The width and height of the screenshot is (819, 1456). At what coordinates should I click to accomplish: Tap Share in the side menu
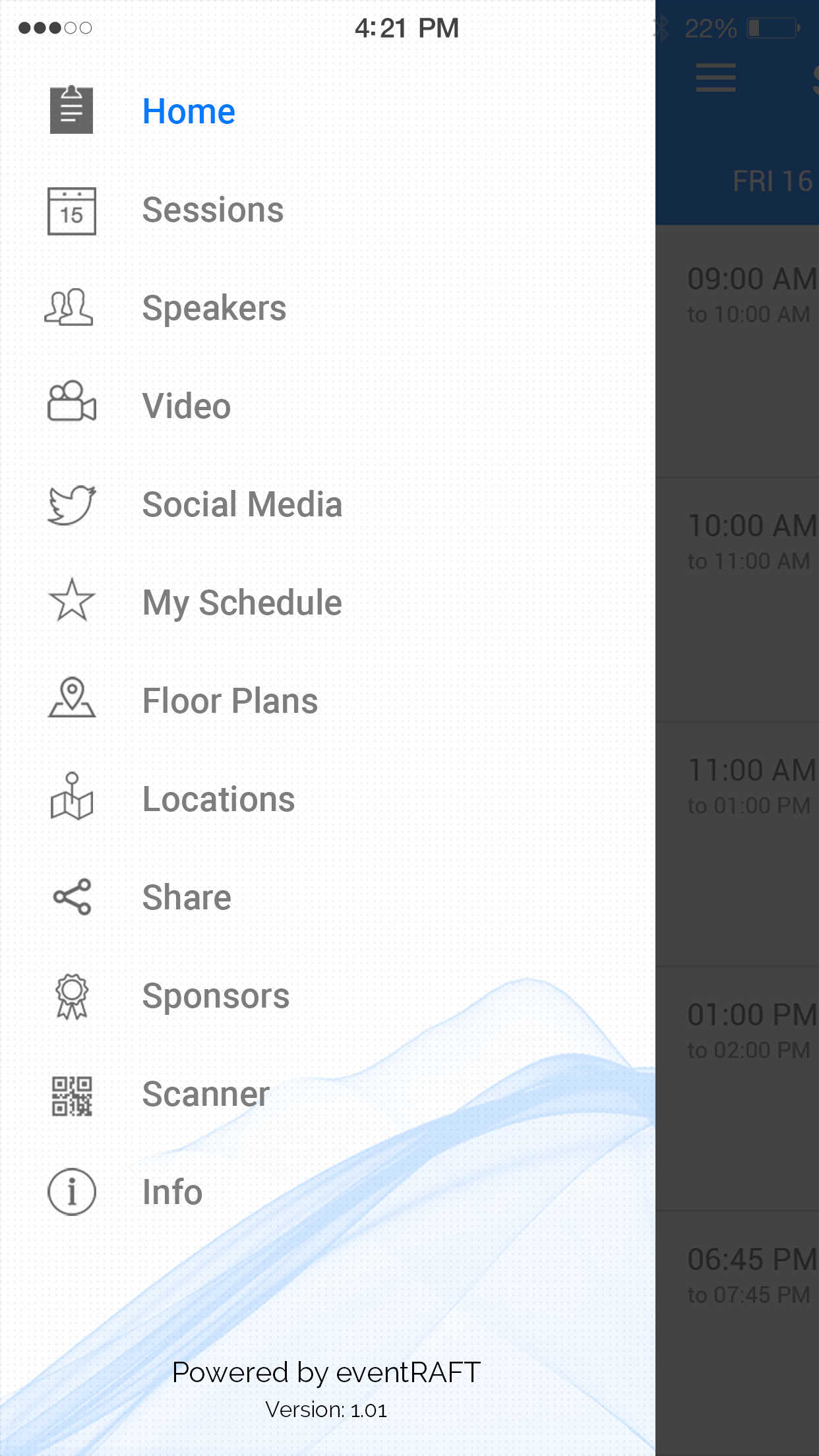pos(187,897)
